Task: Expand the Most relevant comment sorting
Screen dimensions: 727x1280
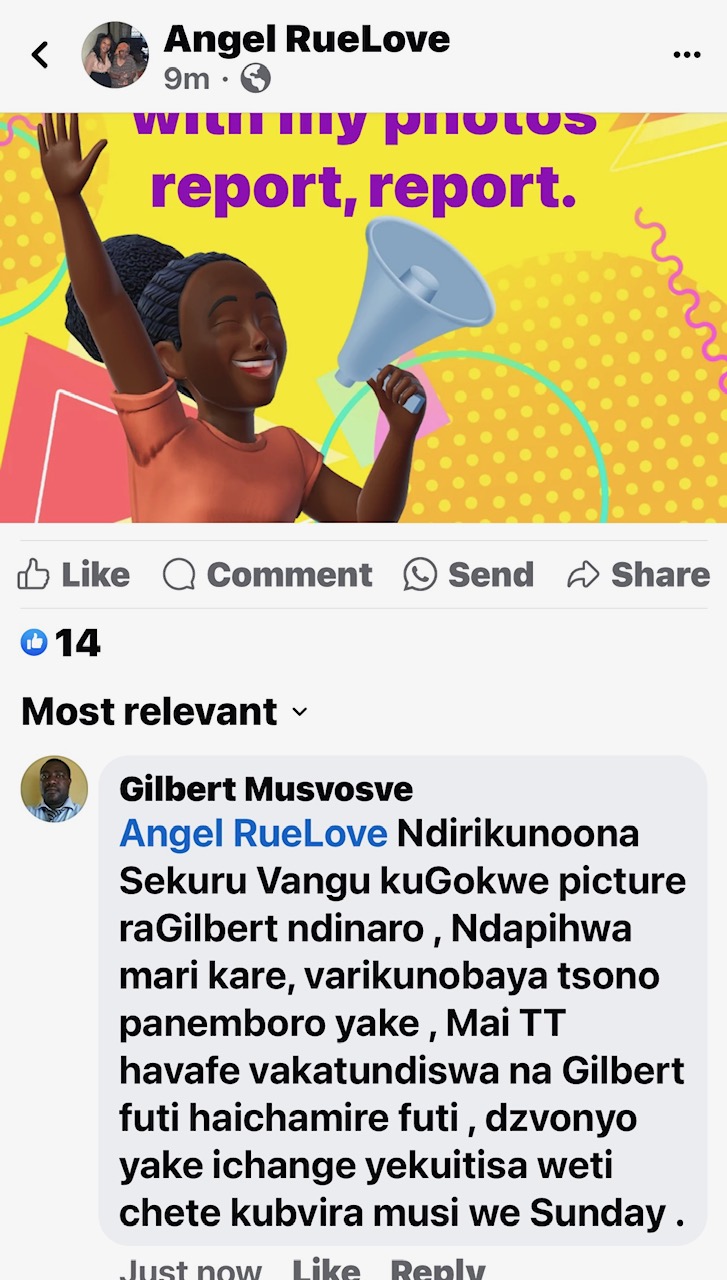Action: click(164, 712)
